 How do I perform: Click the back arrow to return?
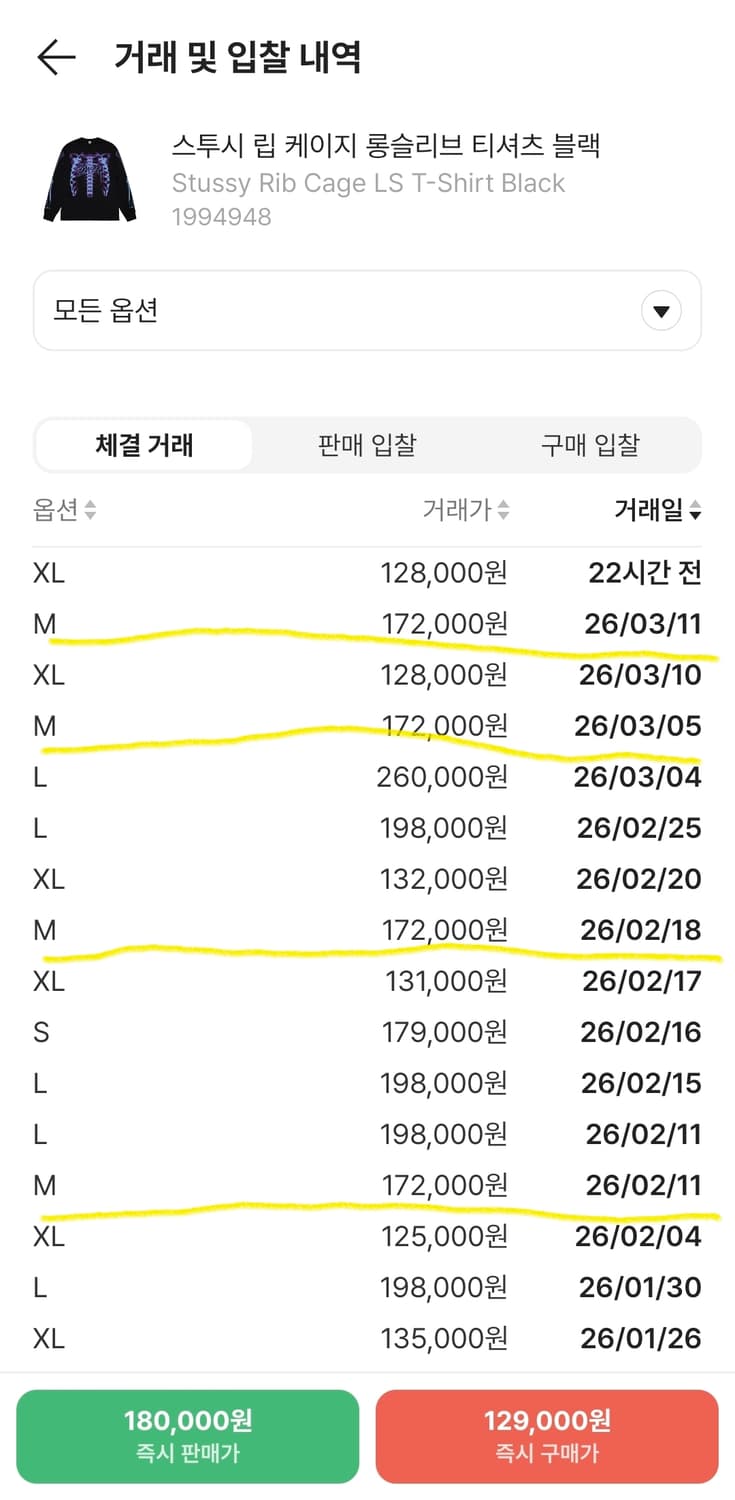pyautogui.click(x=57, y=57)
